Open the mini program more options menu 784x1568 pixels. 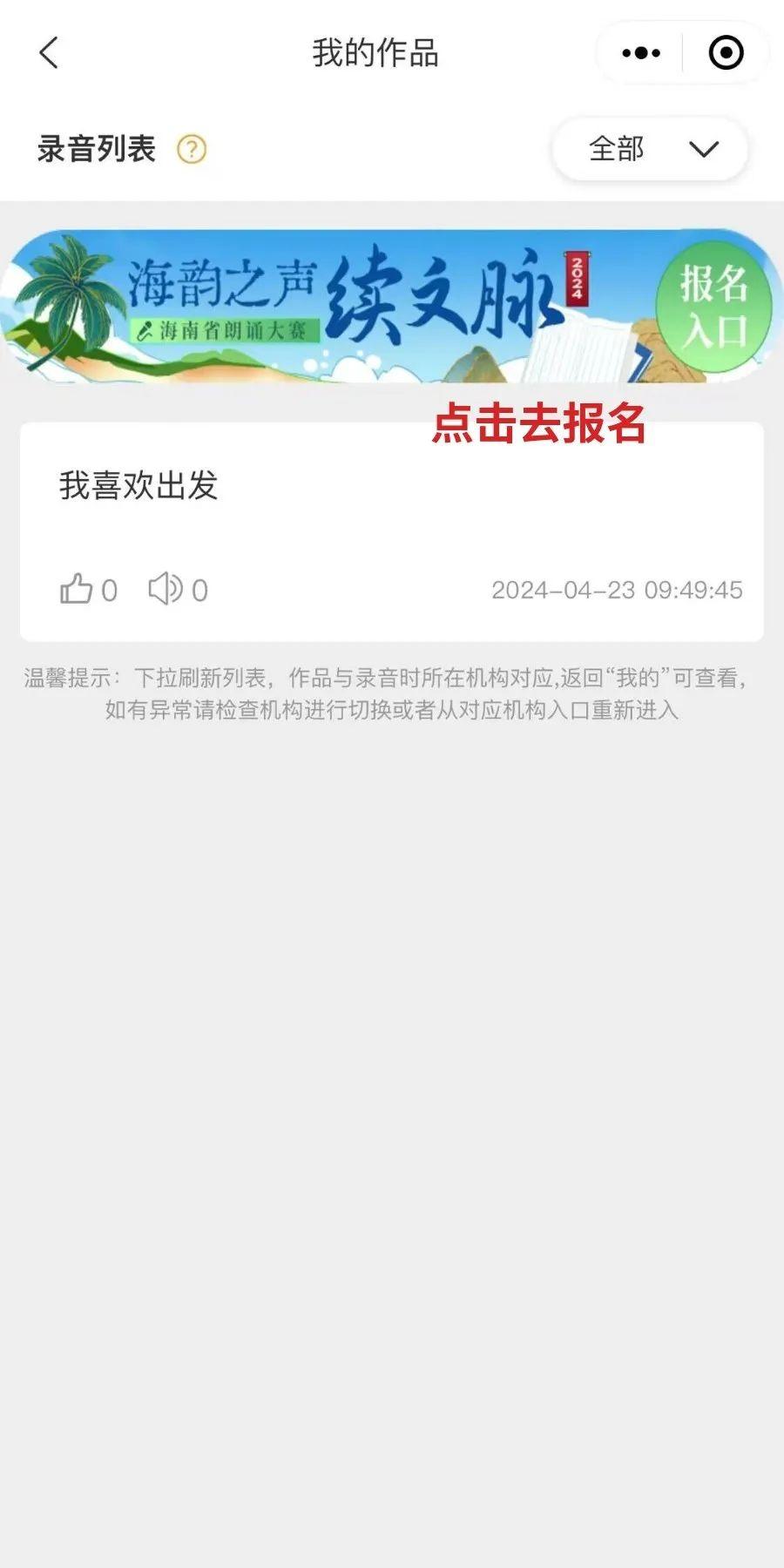(x=641, y=53)
